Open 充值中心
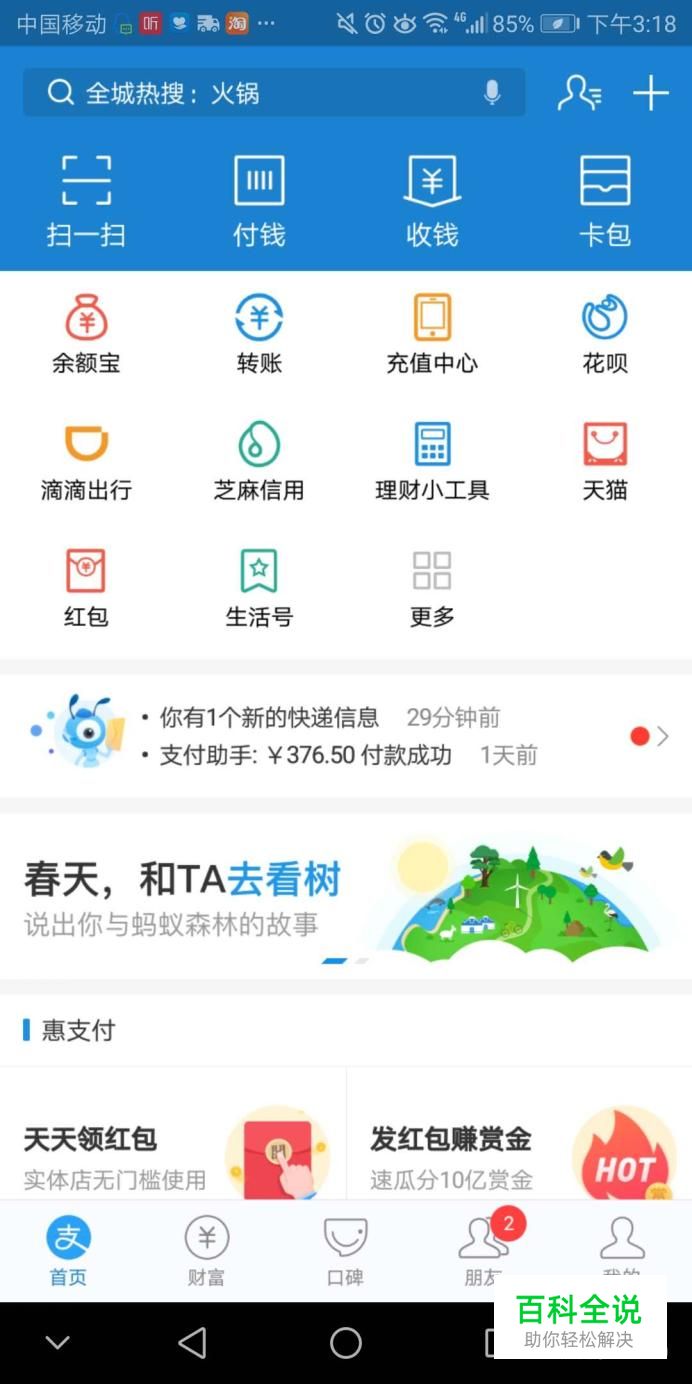The height and width of the screenshot is (1384, 692). point(432,334)
